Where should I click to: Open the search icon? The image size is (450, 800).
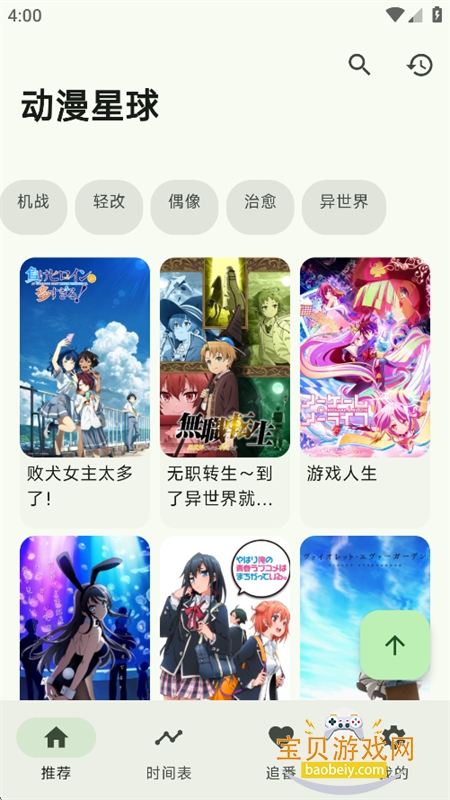click(359, 65)
